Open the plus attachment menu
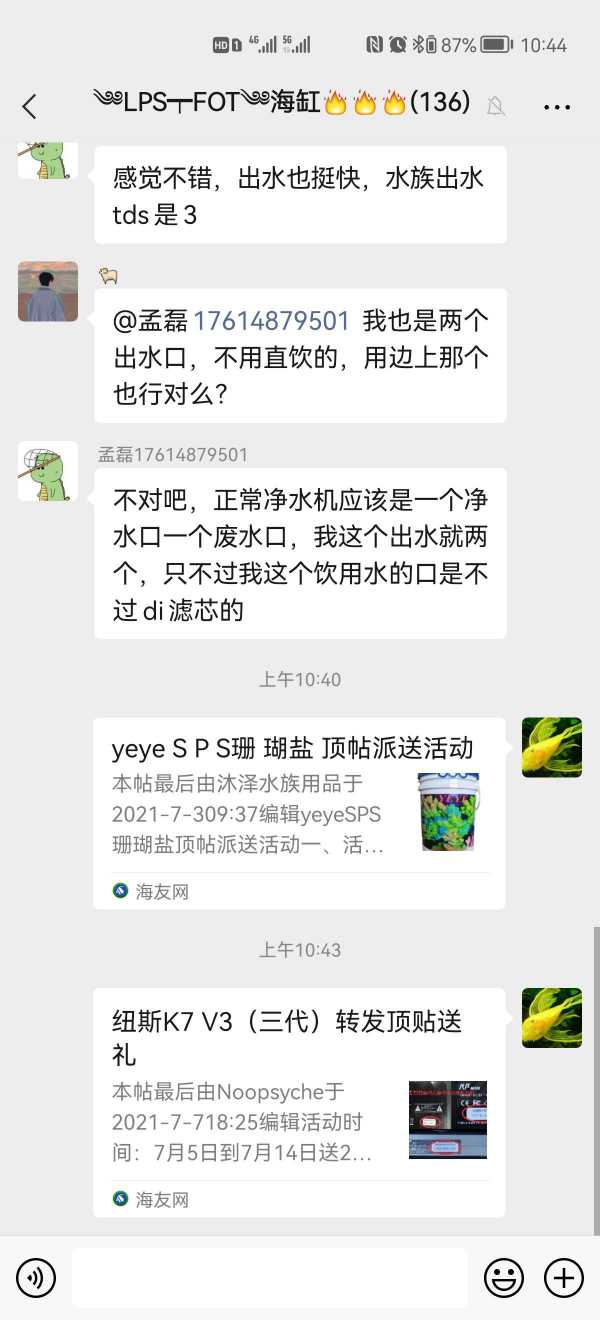The image size is (600, 1320). [563, 1277]
